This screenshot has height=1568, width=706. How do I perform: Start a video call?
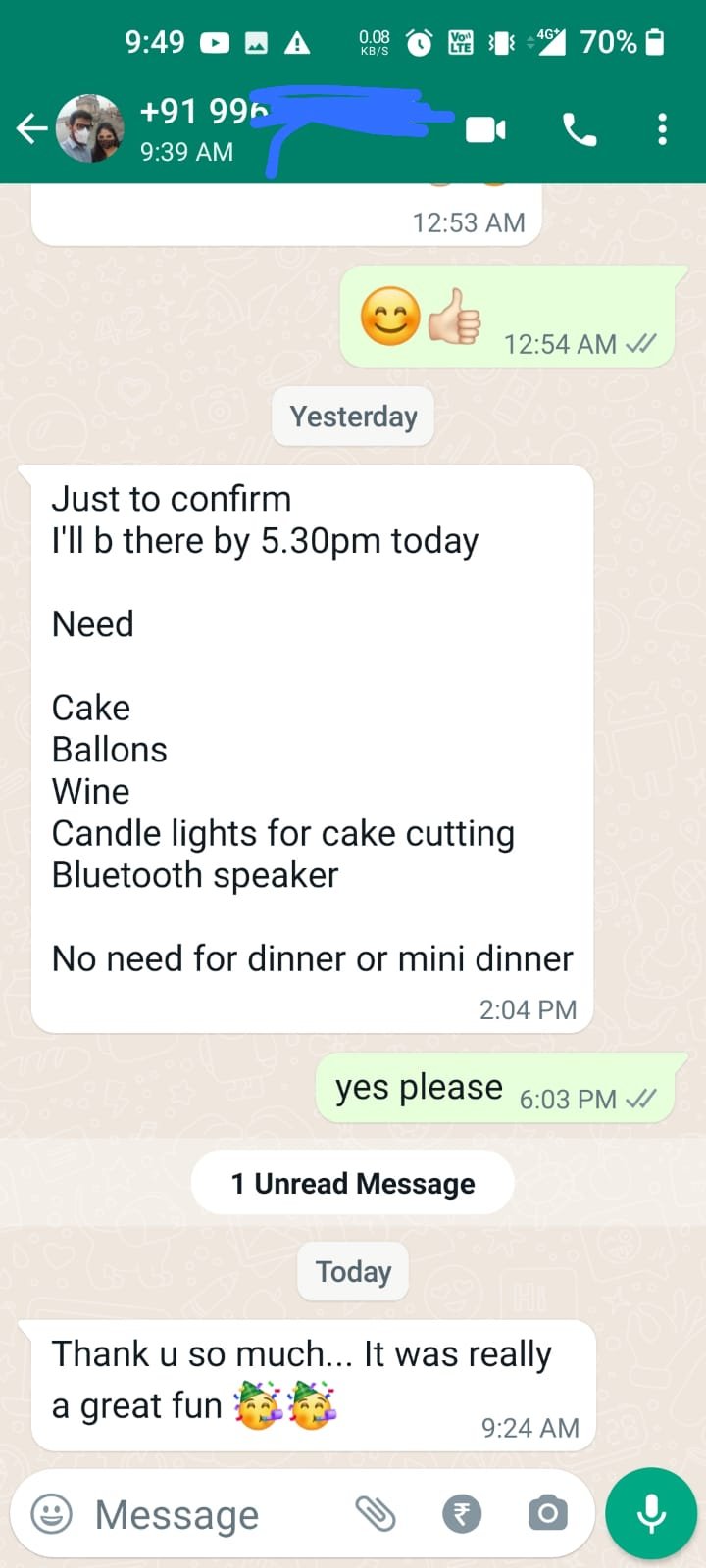(x=485, y=129)
